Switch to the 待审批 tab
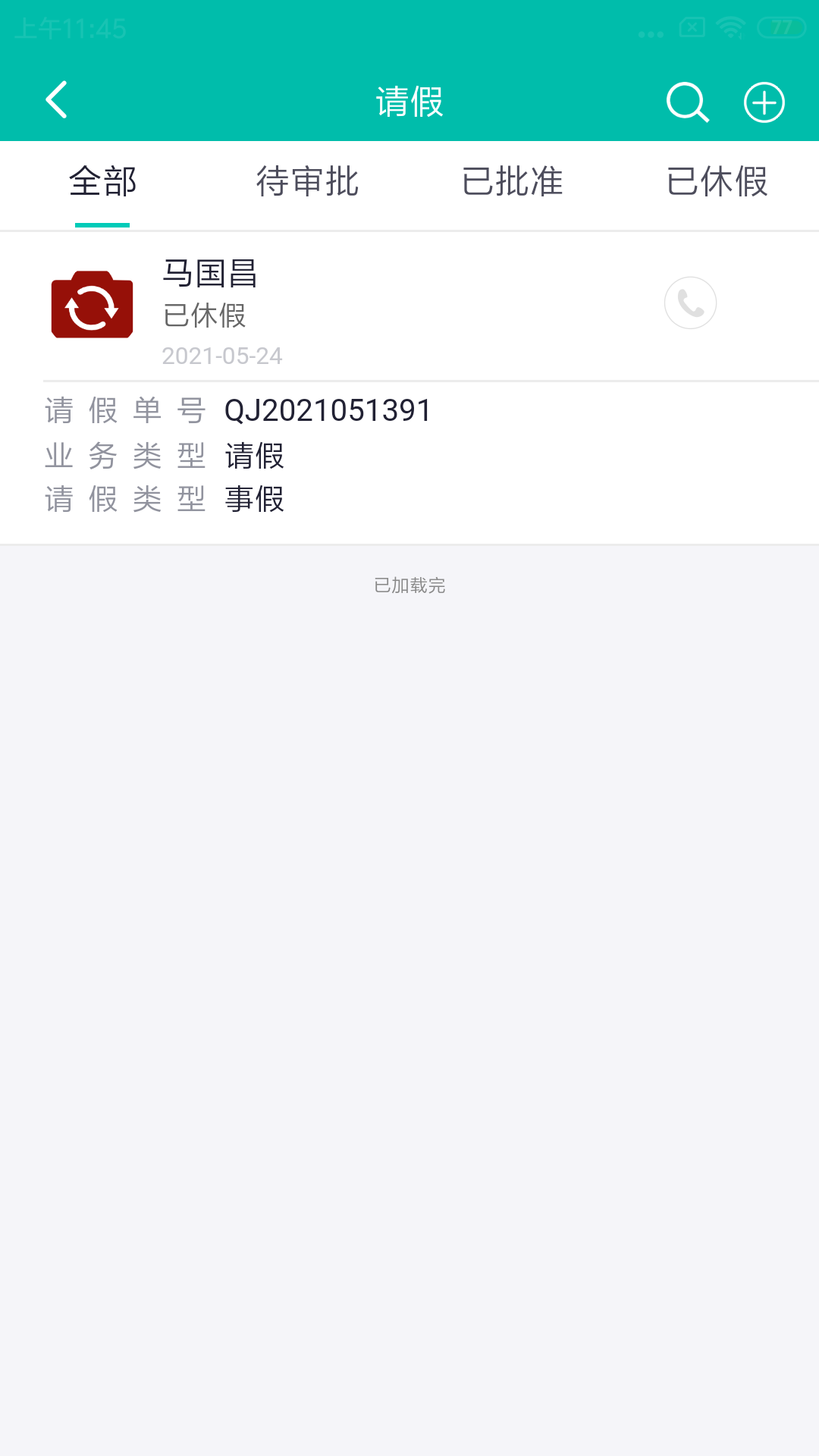819x1456 pixels. coord(307,182)
